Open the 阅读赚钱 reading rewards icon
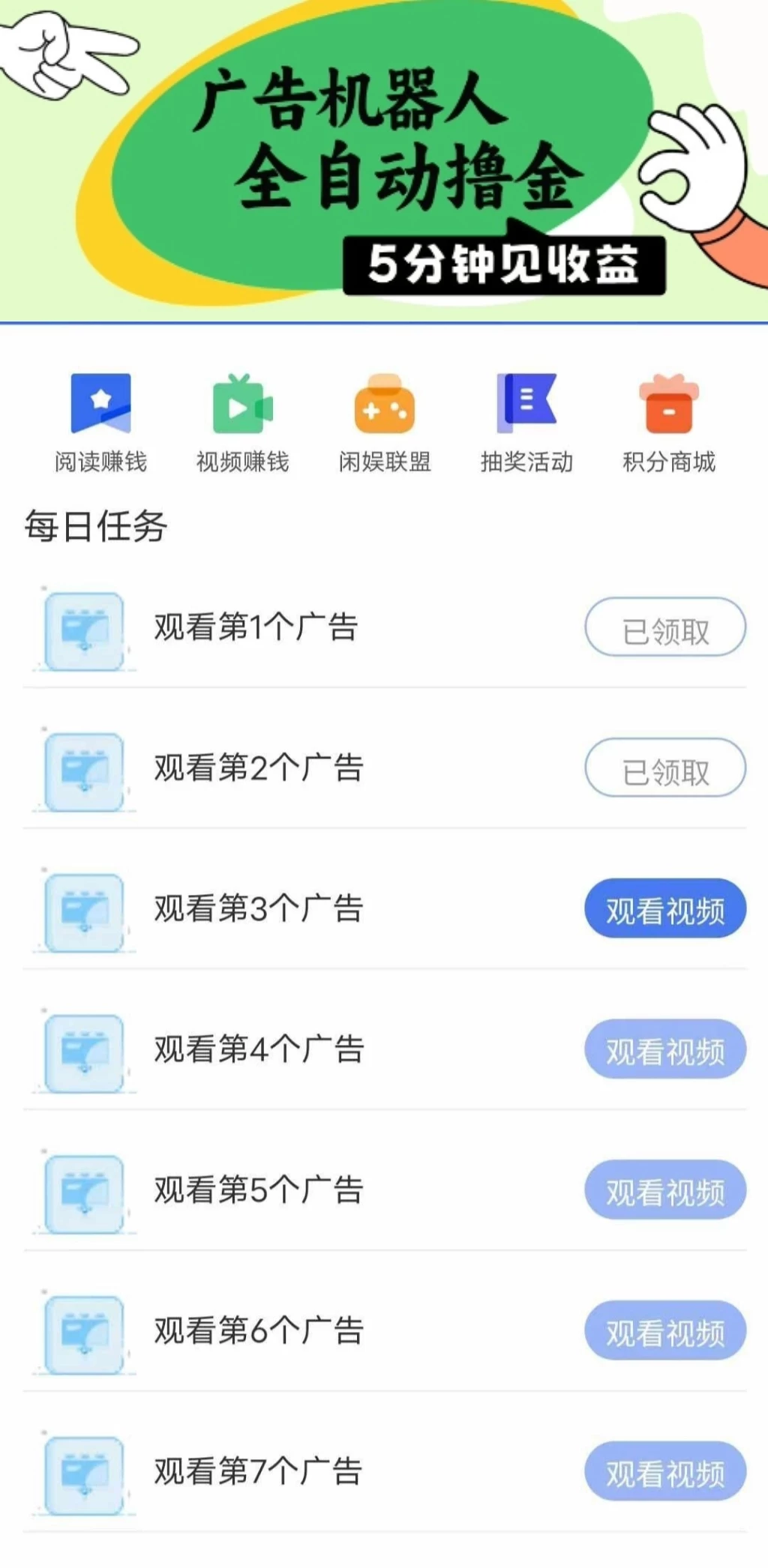 click(100, 403)
